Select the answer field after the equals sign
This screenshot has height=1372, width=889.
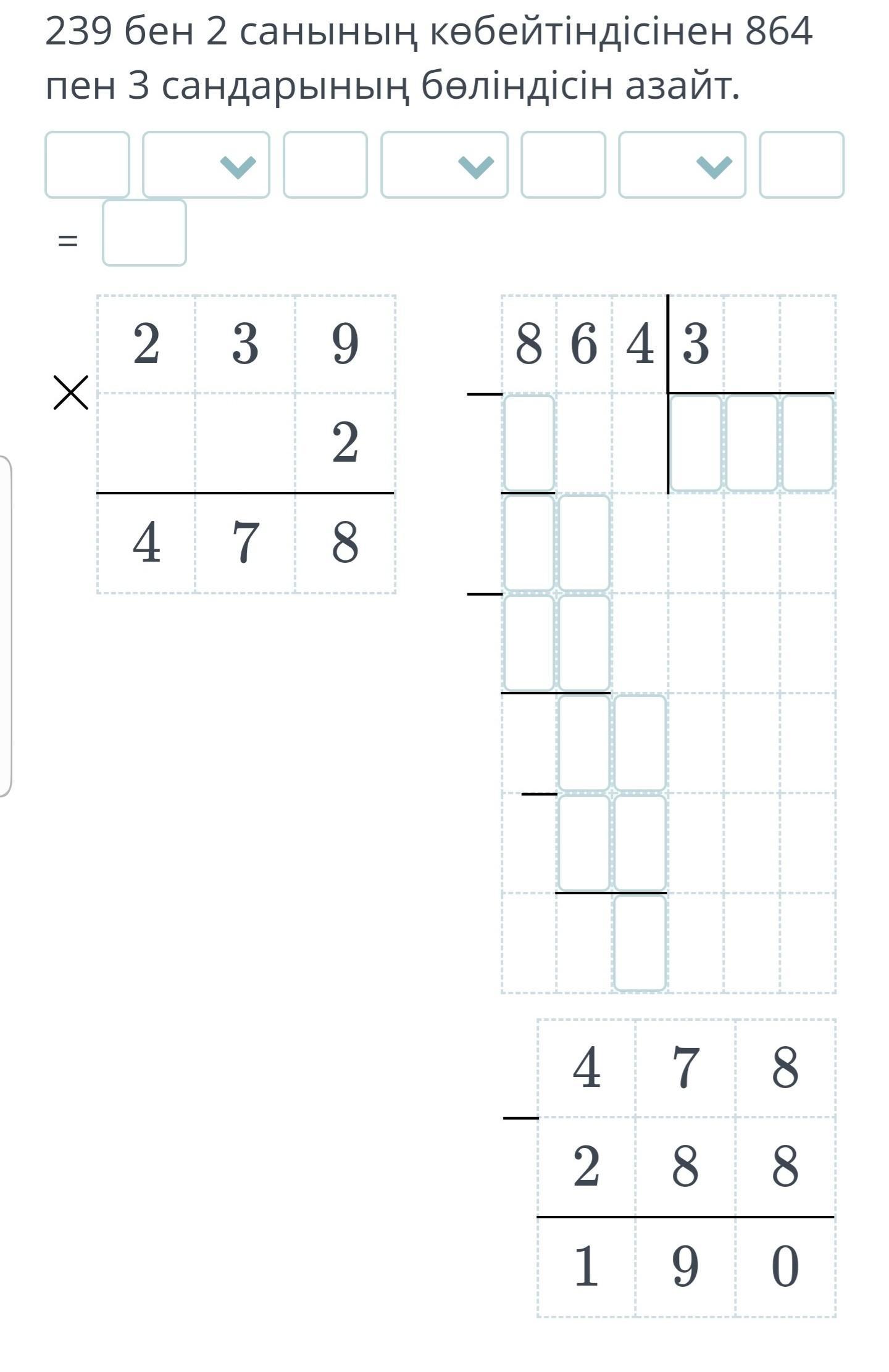click(x=144, y=233)
